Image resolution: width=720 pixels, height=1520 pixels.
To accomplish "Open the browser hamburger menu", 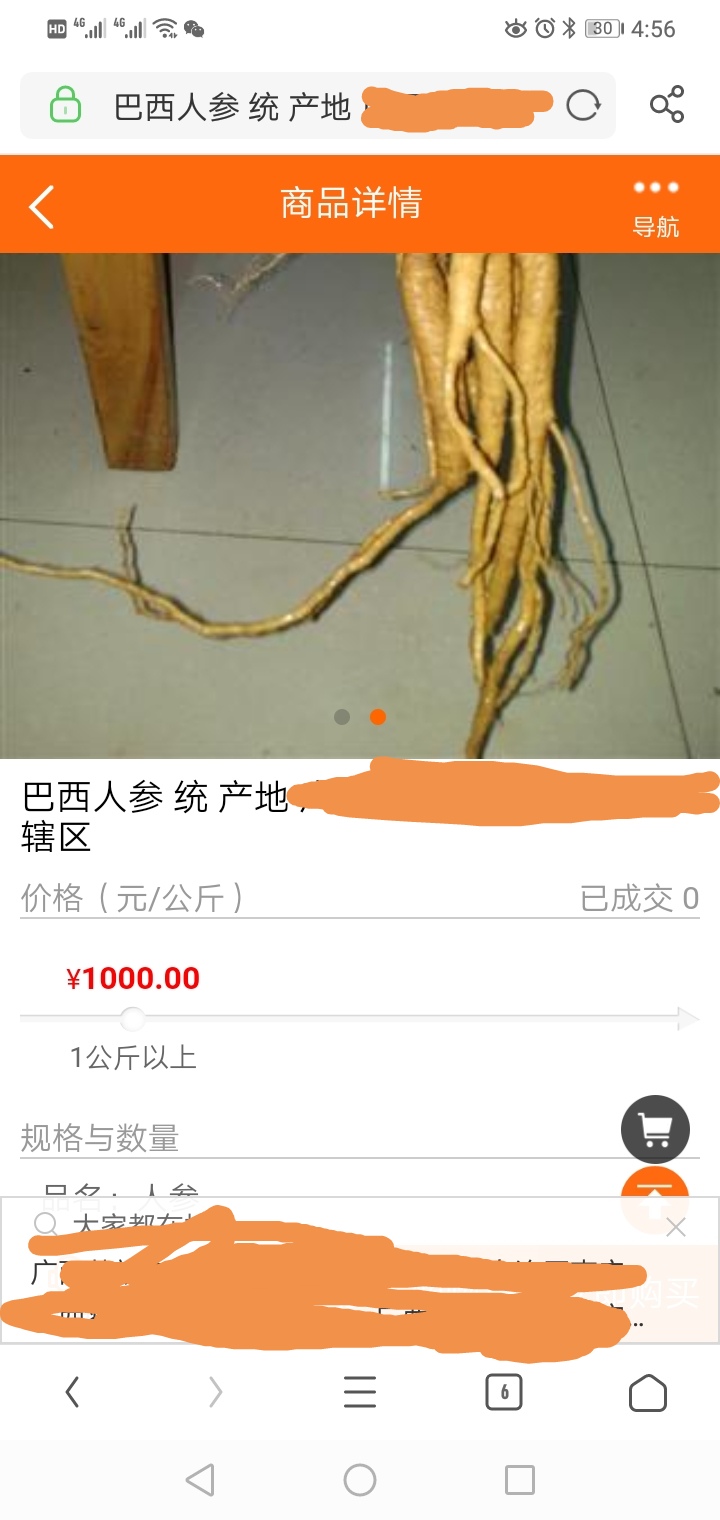I will click(360, 1390).
